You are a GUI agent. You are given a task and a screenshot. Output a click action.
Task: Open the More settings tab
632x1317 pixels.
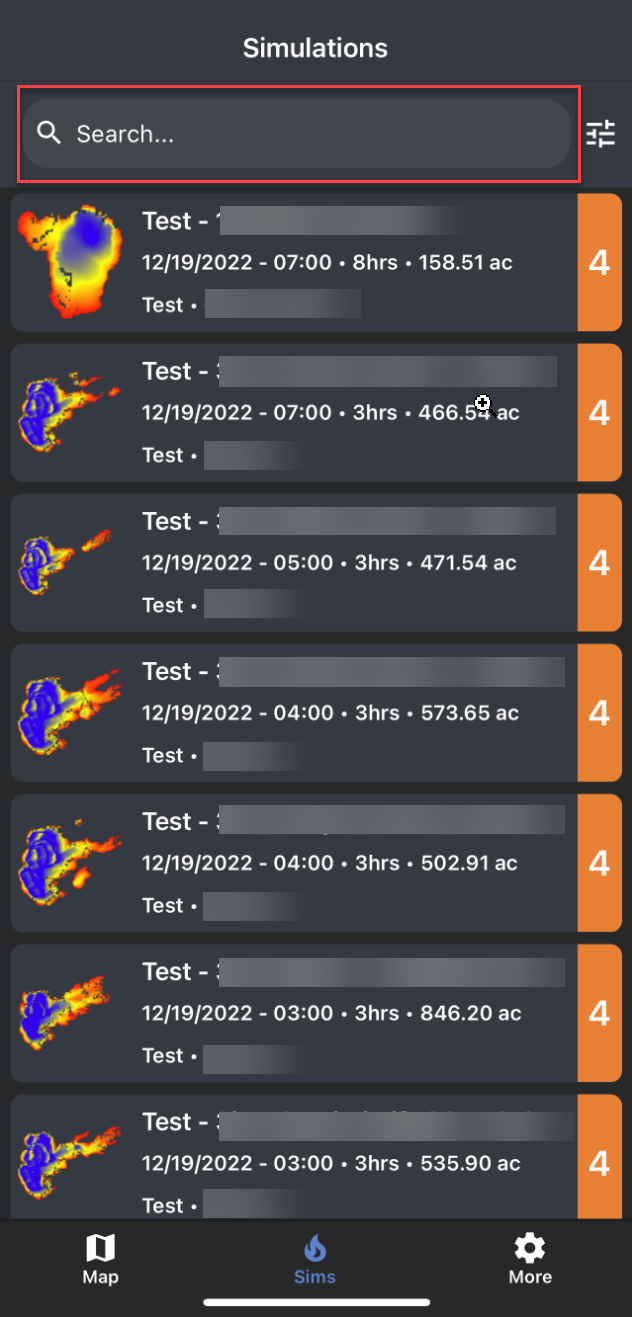pyautogui.click(x=529, y=1258)
